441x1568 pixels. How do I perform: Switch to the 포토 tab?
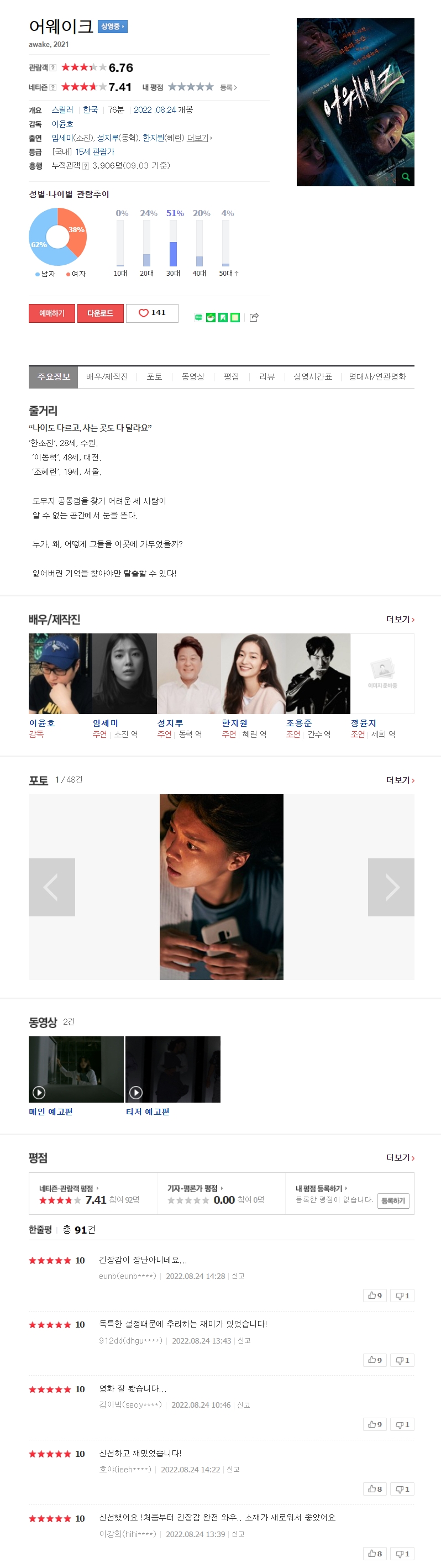click(154, 377)
